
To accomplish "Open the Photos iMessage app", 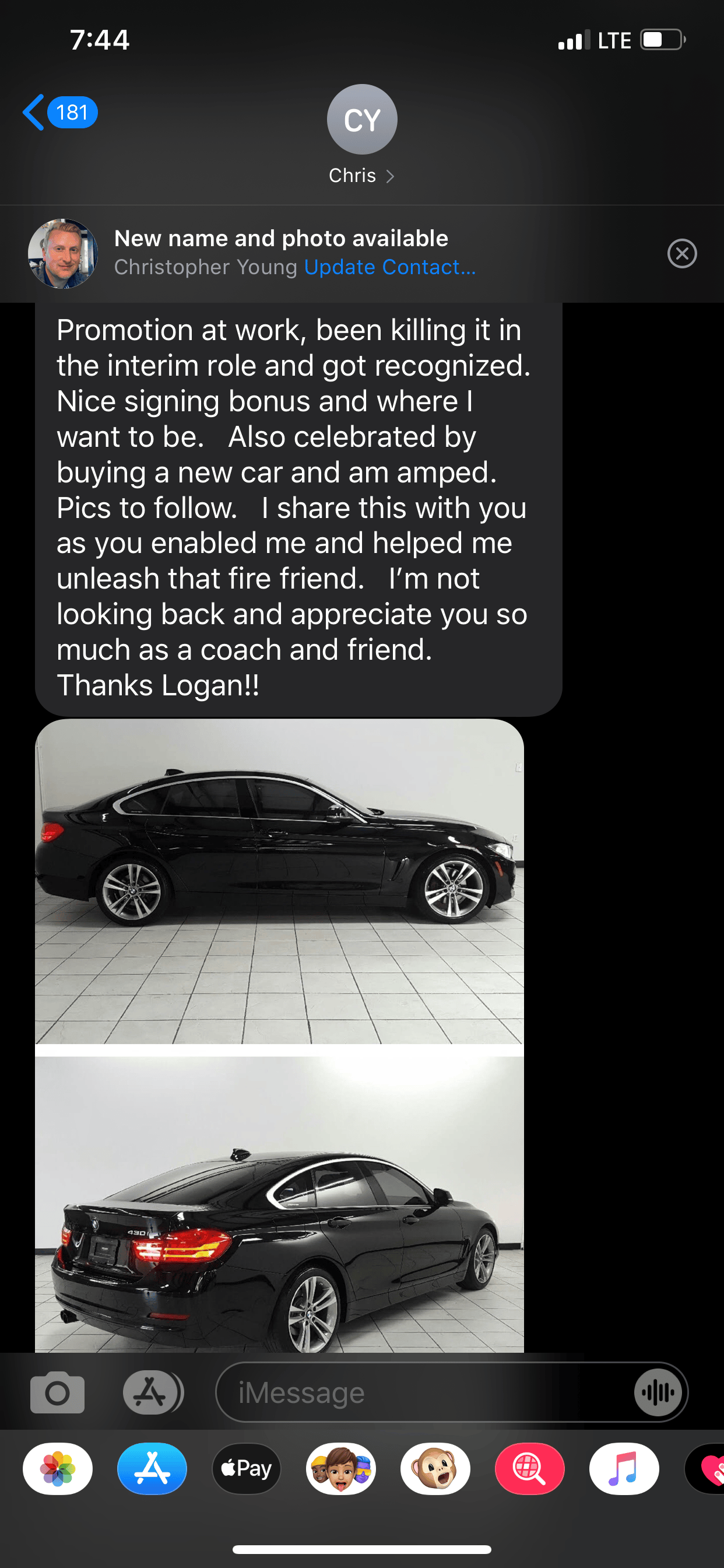I will click(x=58, y=1469).
